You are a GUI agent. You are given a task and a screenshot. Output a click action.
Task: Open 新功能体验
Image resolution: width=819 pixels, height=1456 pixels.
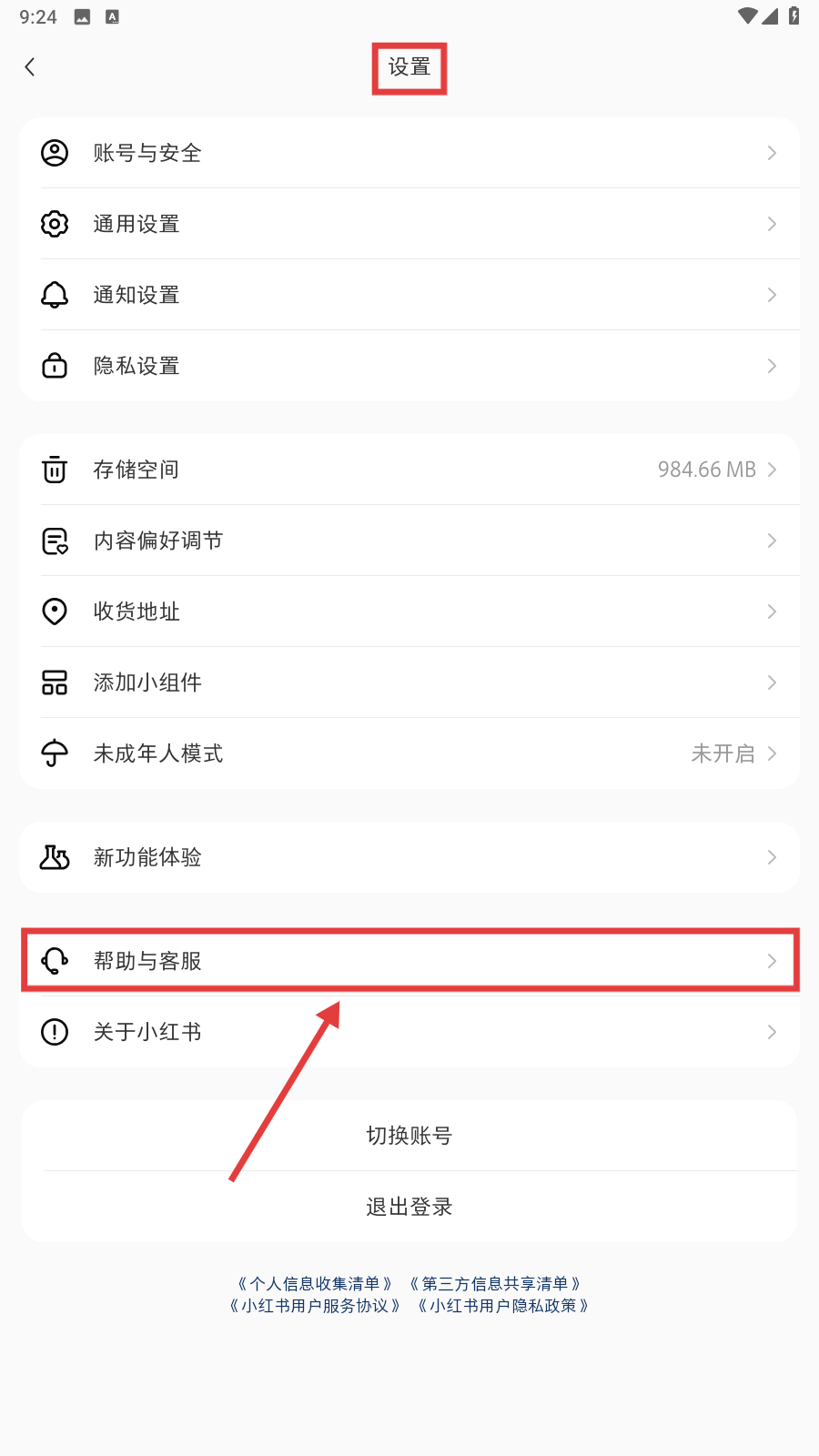point(409,857)
